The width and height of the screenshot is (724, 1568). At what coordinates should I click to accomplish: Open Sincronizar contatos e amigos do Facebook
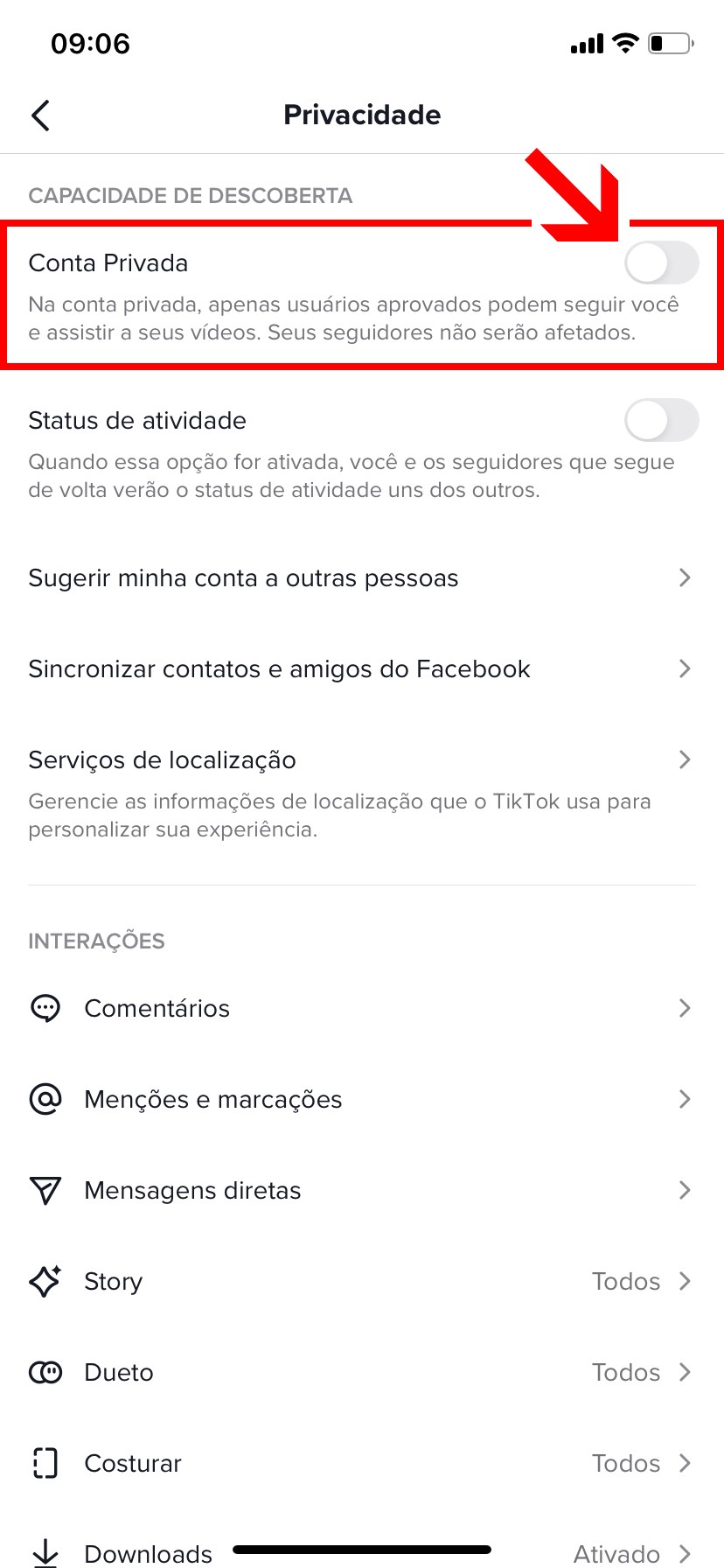(360, 669)
